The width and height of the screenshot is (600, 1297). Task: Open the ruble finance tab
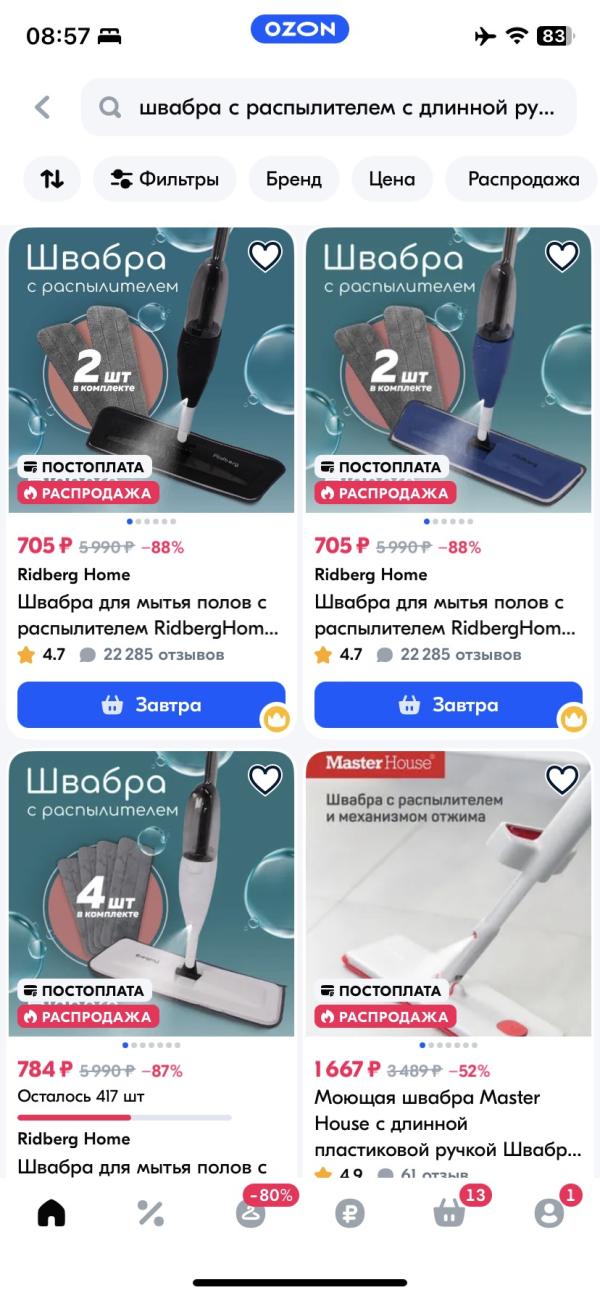click(349, 1213)
